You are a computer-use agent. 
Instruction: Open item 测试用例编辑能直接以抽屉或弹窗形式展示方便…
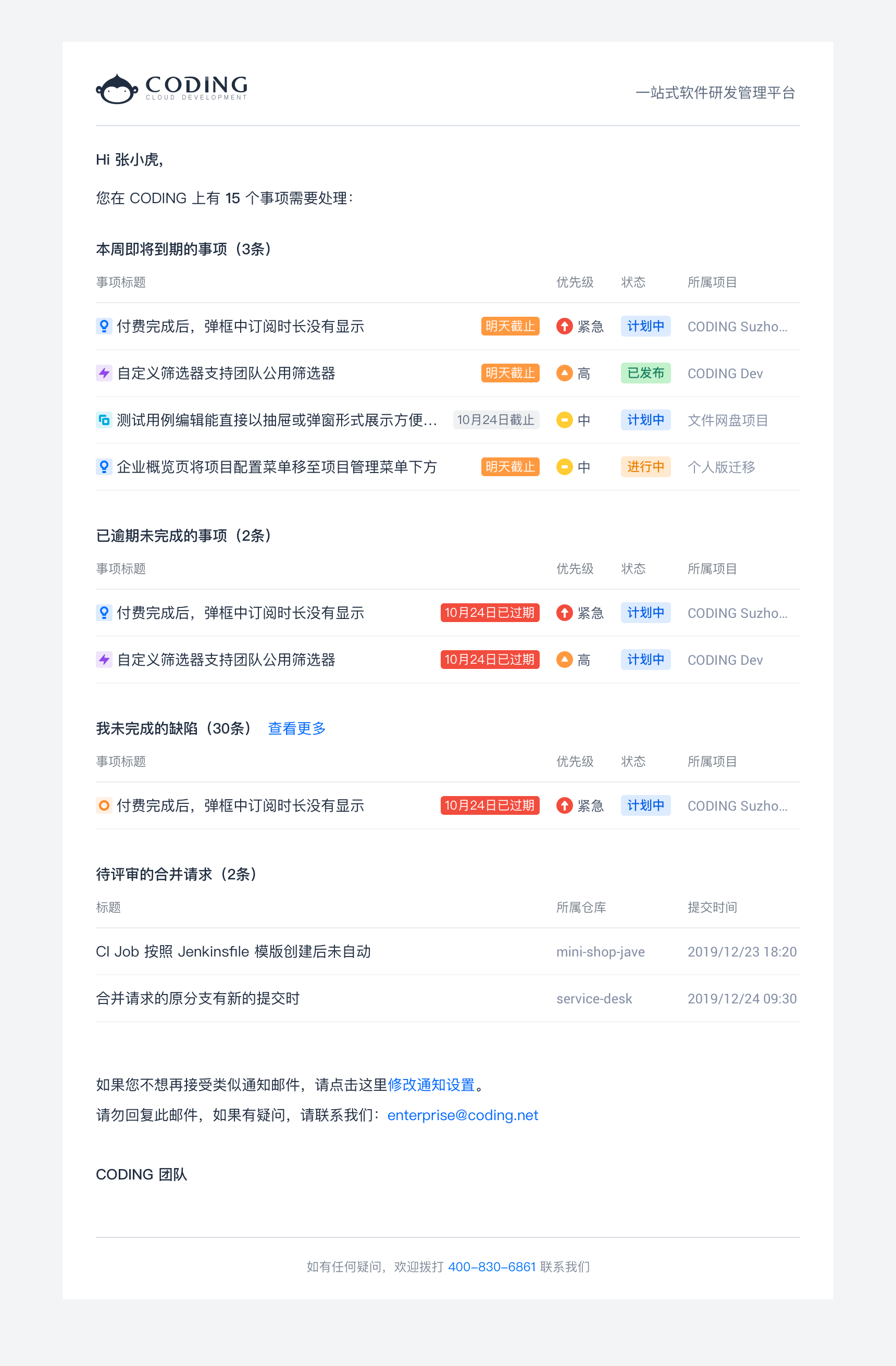coord(276,420)
